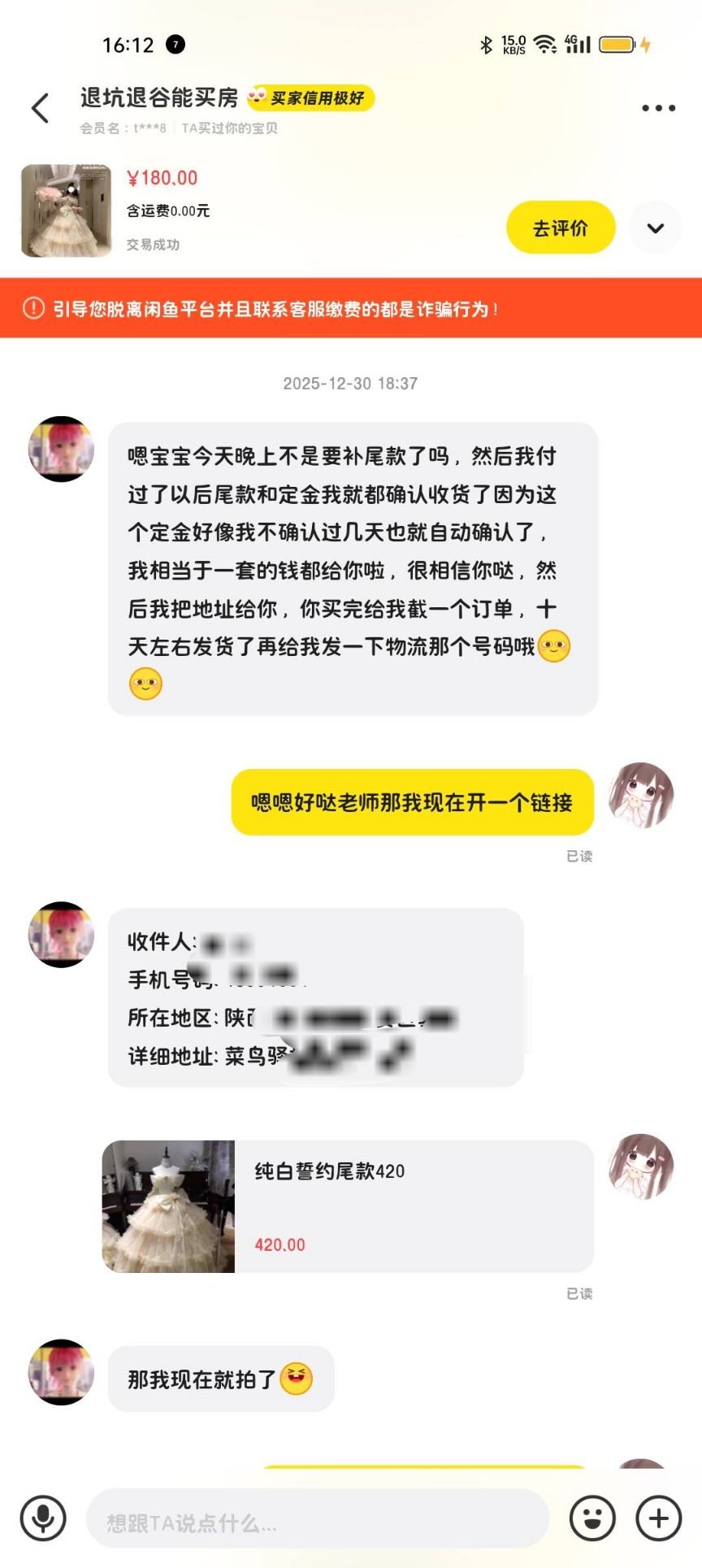
Task: Expand the order card chevron
Action: tap(656, 228)
